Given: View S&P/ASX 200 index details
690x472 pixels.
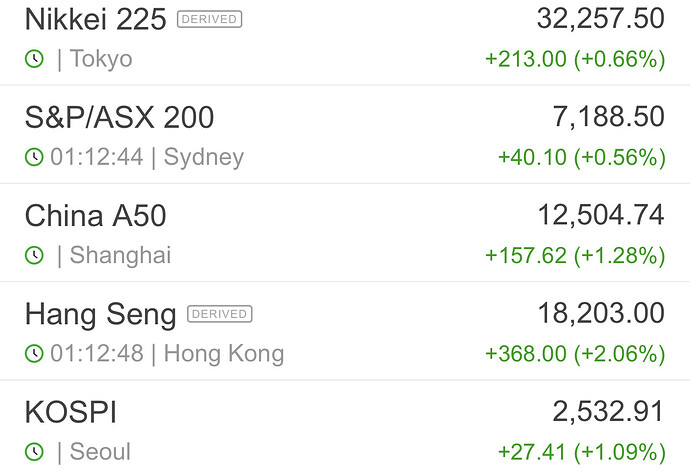Looking at the screenshot, I should [119, 117].
